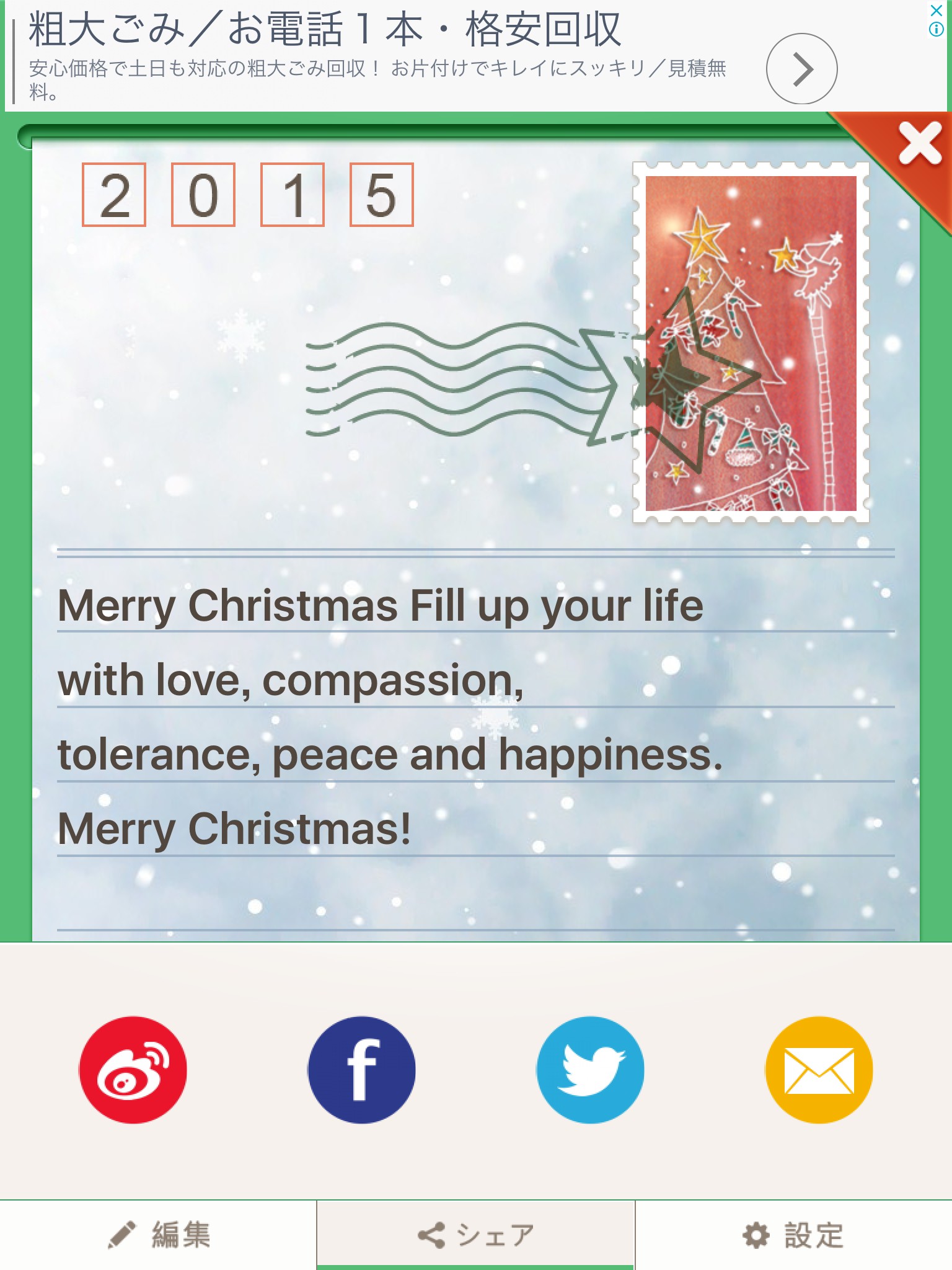Open the 粗大ごみ ad arrow button

pyautogui.click(x=802, y=69)
